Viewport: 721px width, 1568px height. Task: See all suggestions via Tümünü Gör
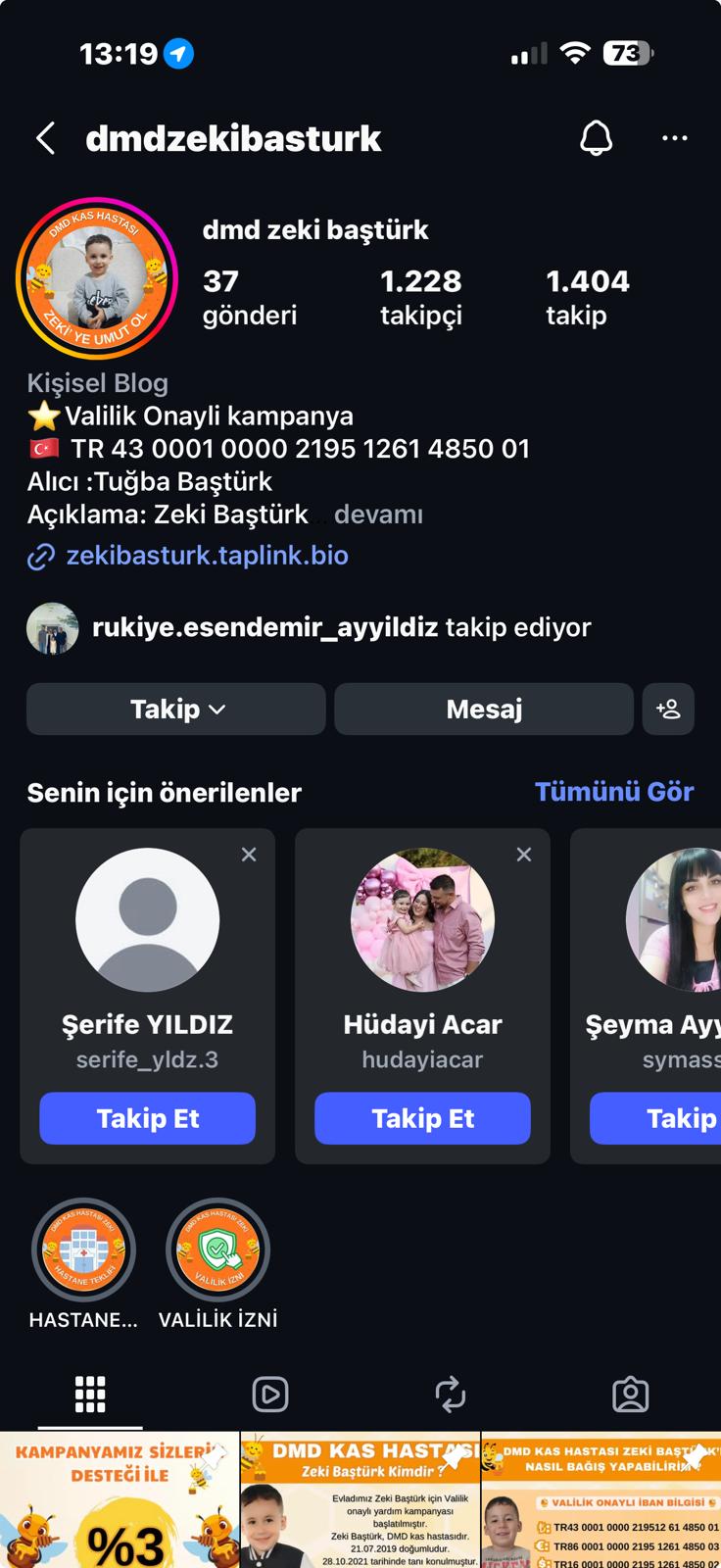tap(613, 792)
